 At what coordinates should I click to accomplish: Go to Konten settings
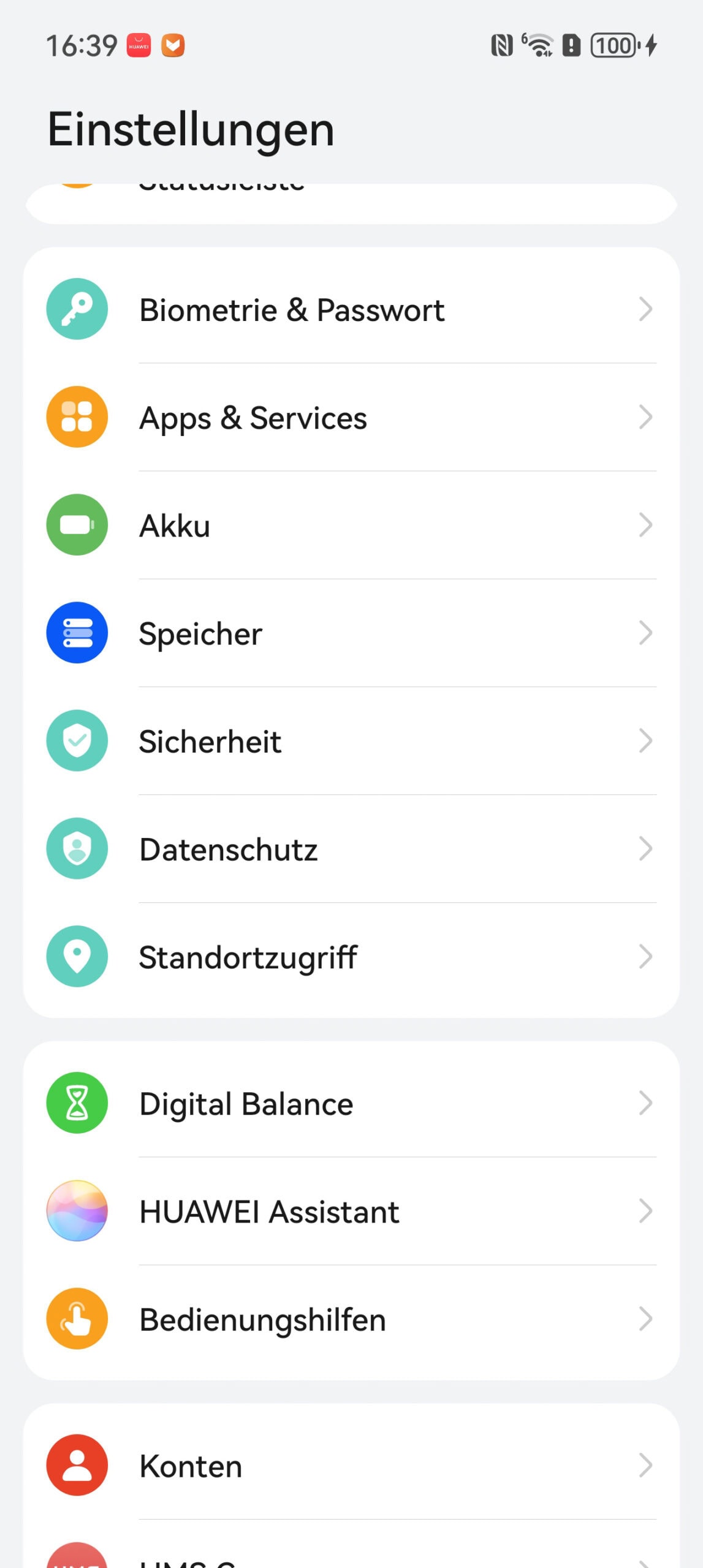[351, 1466]
